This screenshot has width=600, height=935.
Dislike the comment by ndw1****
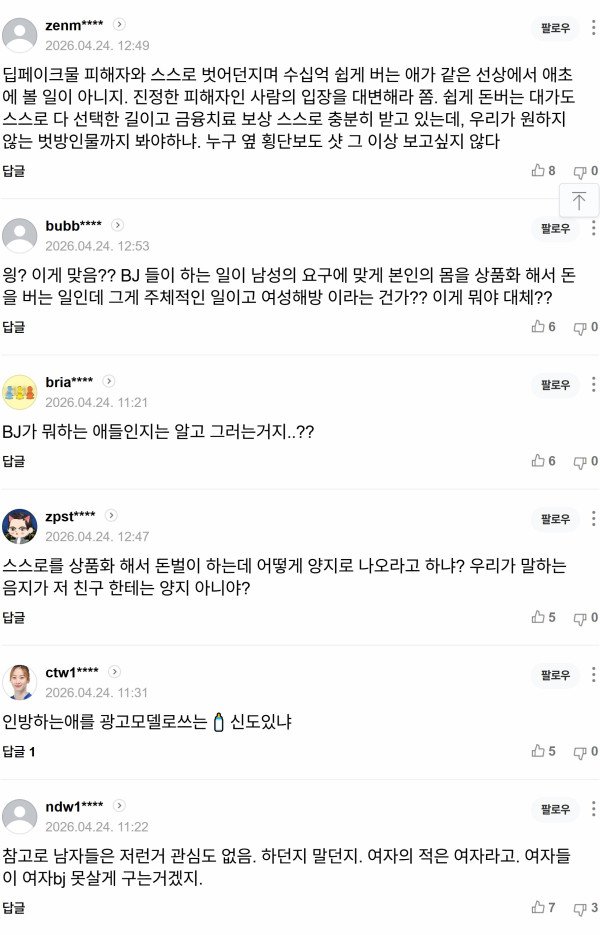tap(580, 908)
